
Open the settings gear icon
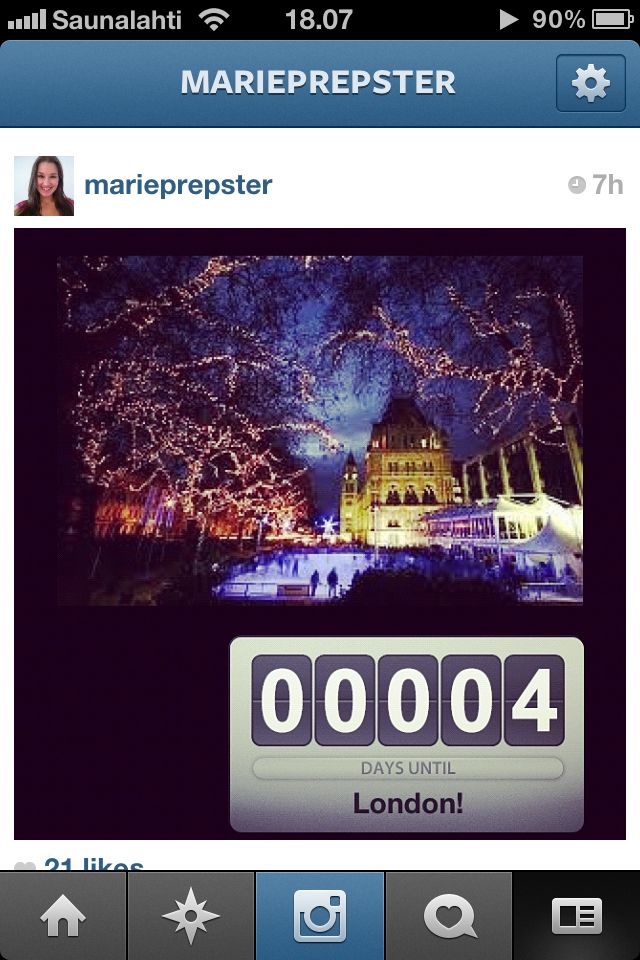click(590, 84)
